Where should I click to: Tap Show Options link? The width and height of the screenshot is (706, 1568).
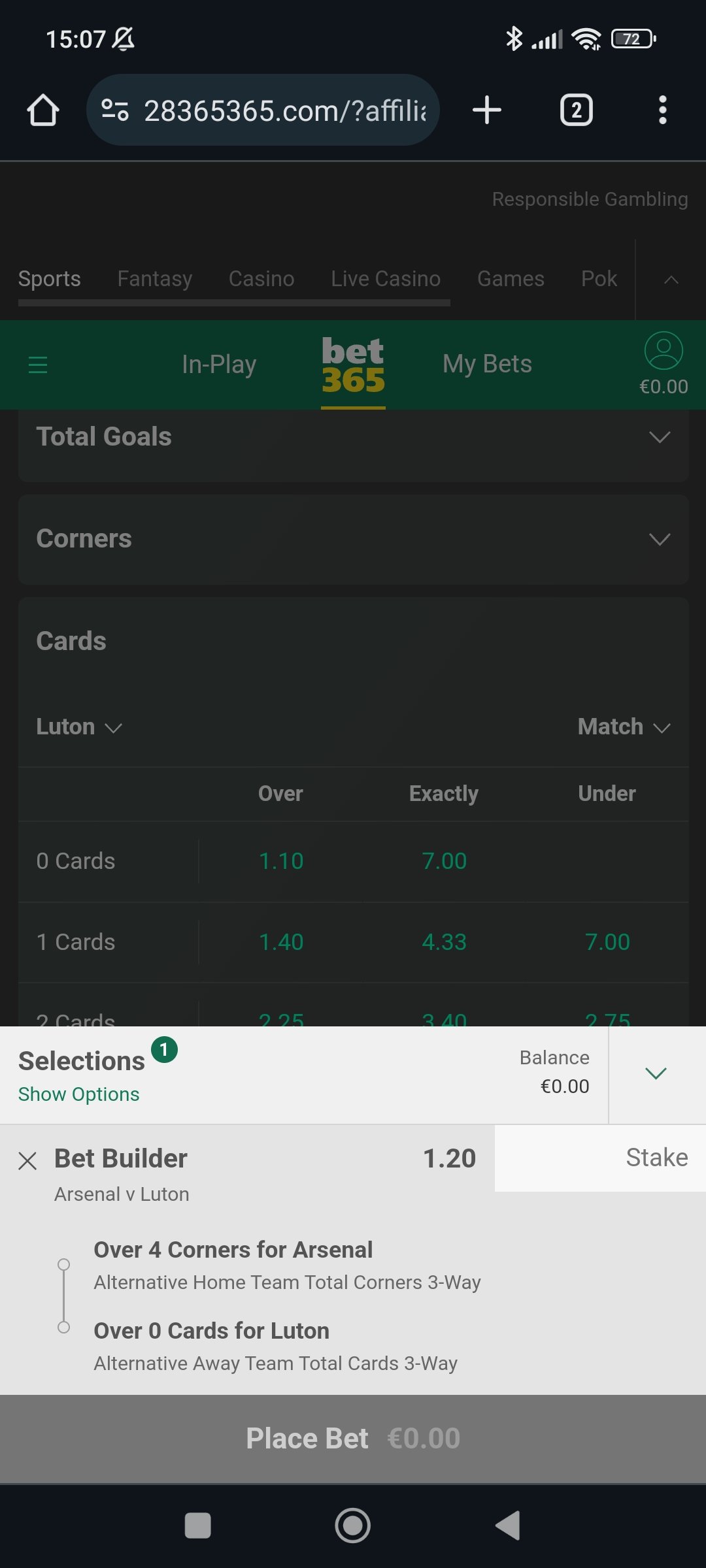point(78,1094)
